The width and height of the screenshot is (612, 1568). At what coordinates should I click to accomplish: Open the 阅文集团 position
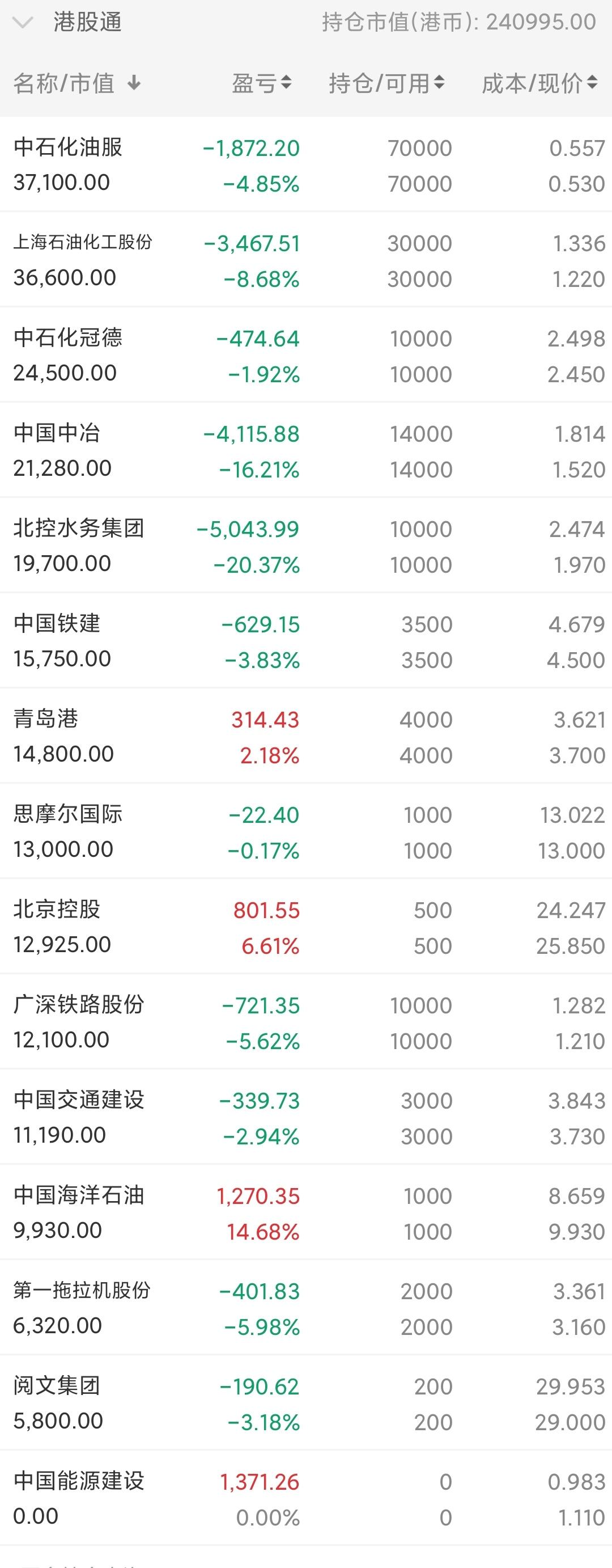pyautogui.click(x=306, y=1403)
